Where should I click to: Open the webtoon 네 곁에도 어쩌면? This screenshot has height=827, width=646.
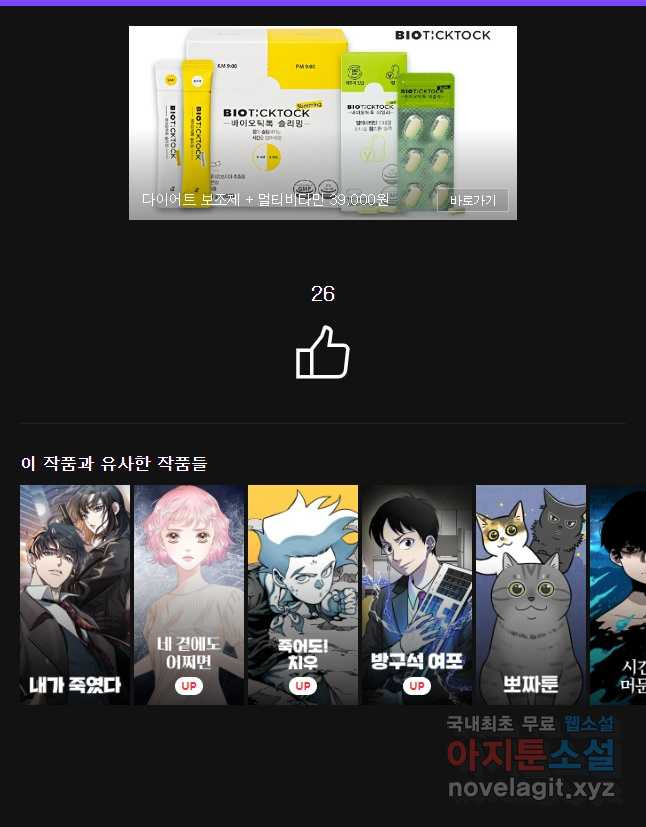coord(189,594)
